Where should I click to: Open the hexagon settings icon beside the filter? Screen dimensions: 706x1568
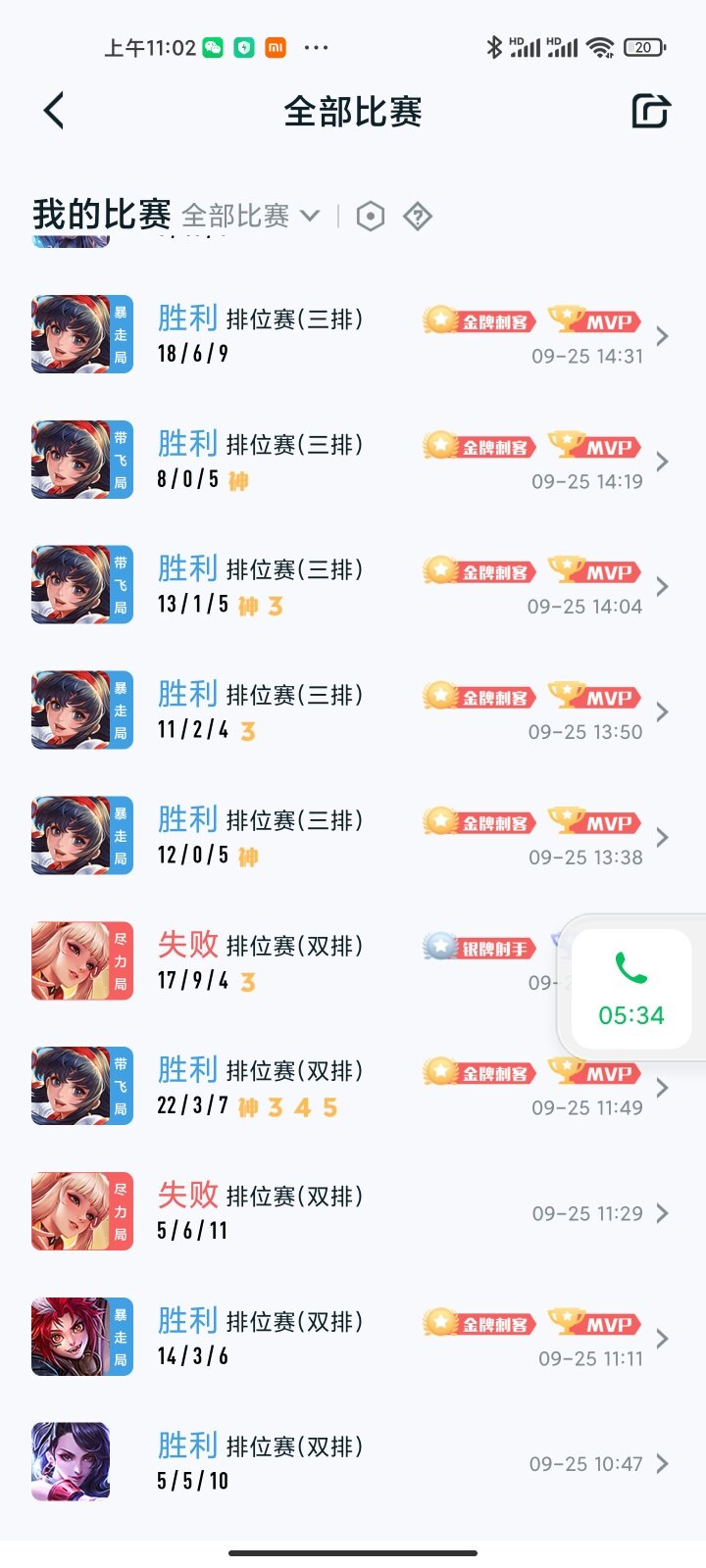click(x=371, y=217)
